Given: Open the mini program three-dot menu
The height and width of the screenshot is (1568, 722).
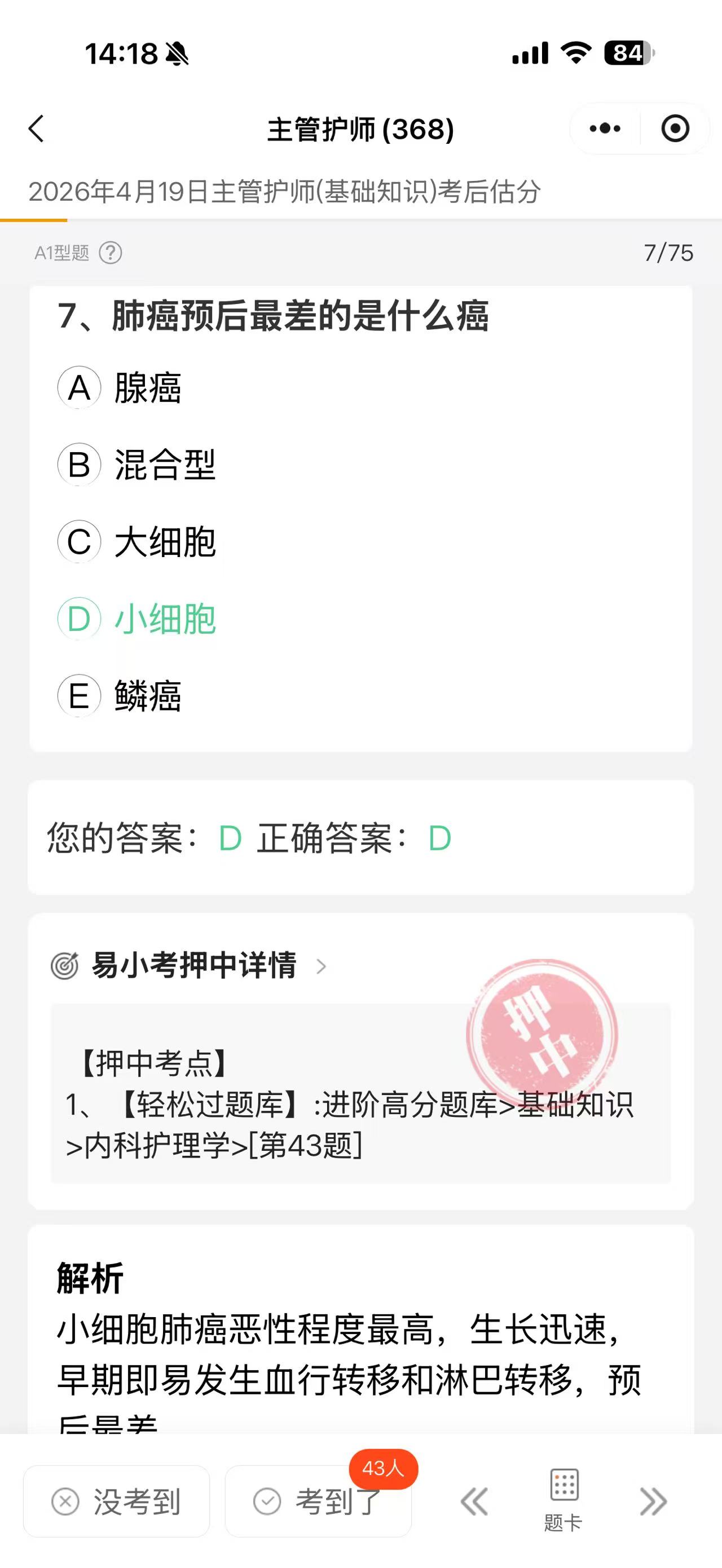Looking at the screenshot, I should tap(605, 129).
